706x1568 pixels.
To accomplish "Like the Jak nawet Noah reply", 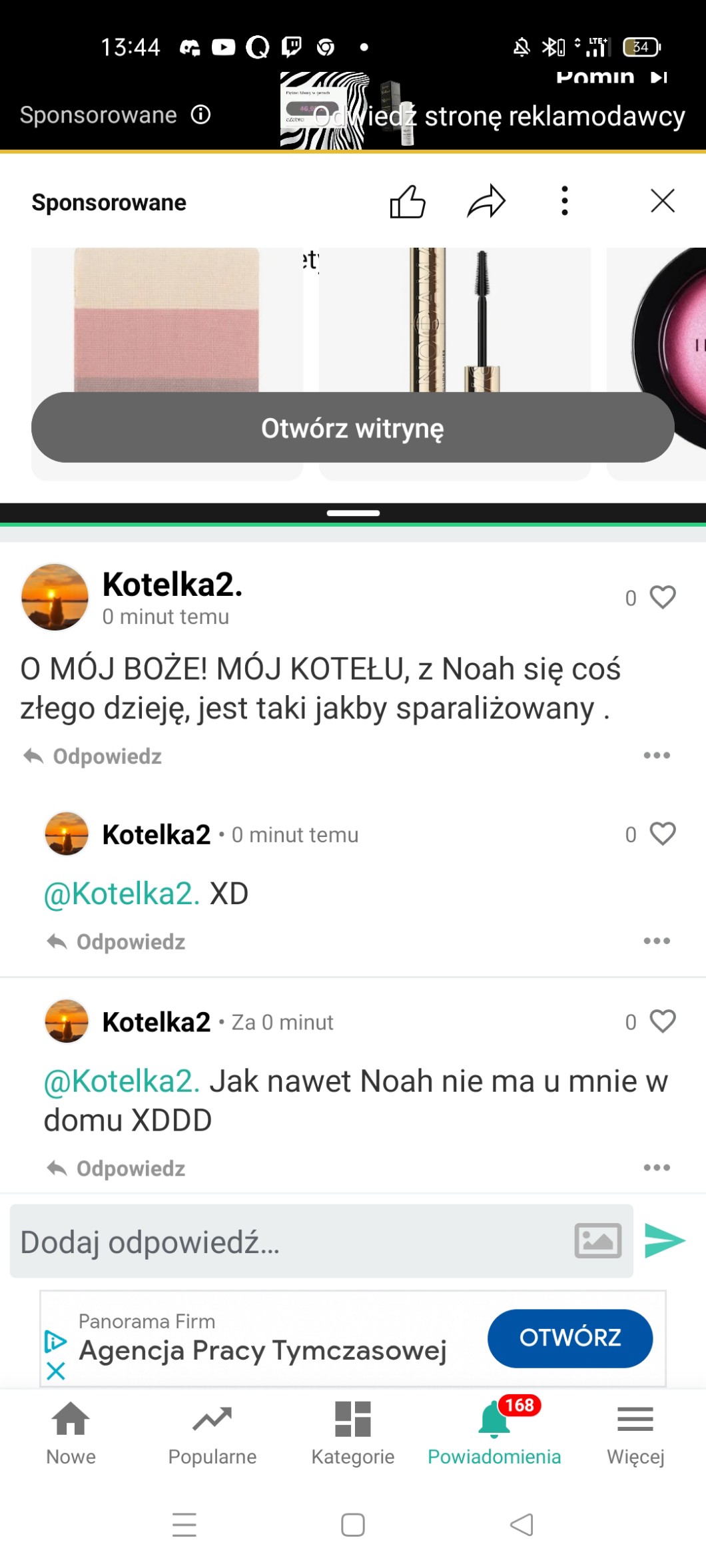I will click(662, 1021).
